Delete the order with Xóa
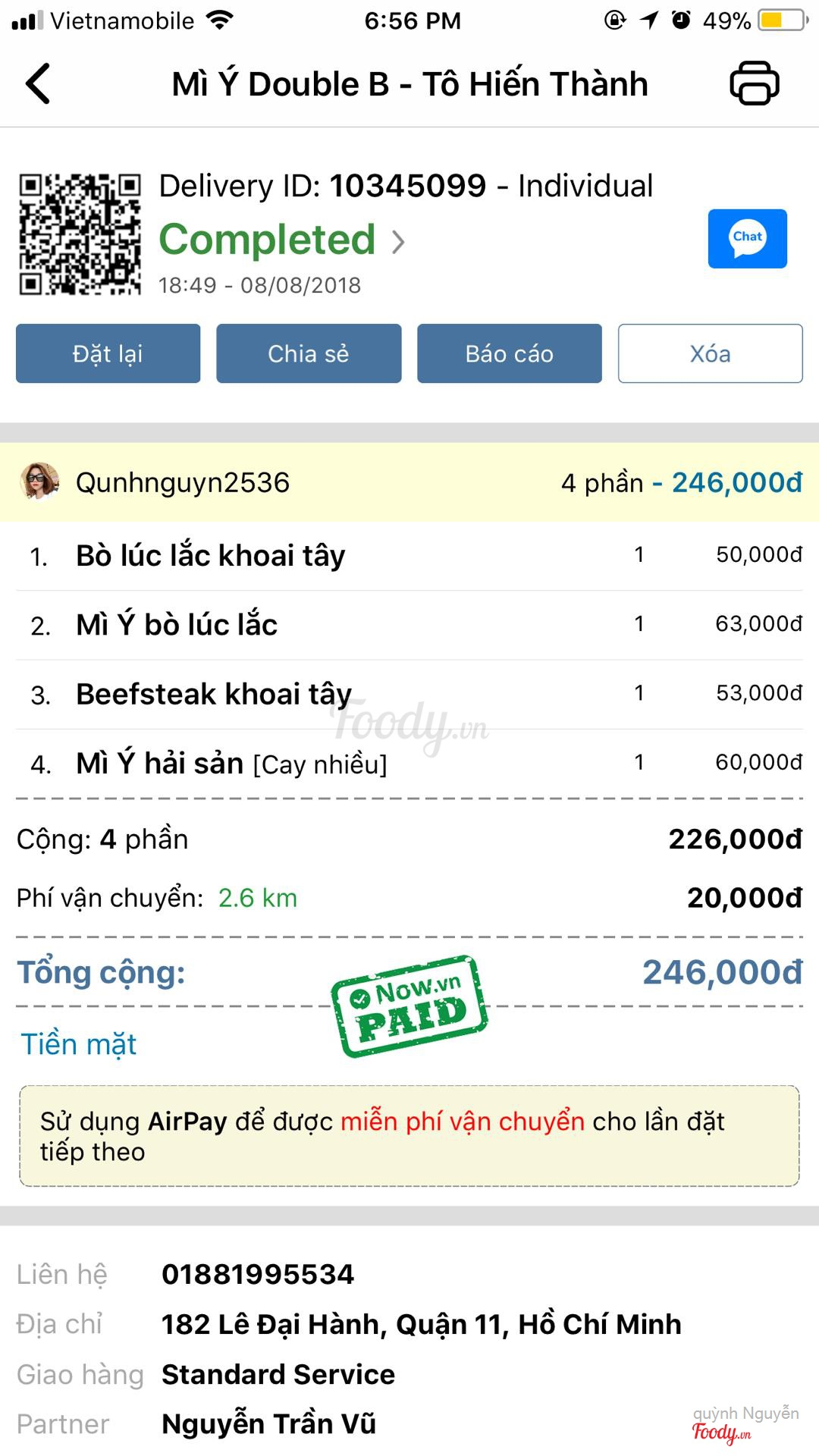This screenshot has width=819, height=1456. coord(710,353)
